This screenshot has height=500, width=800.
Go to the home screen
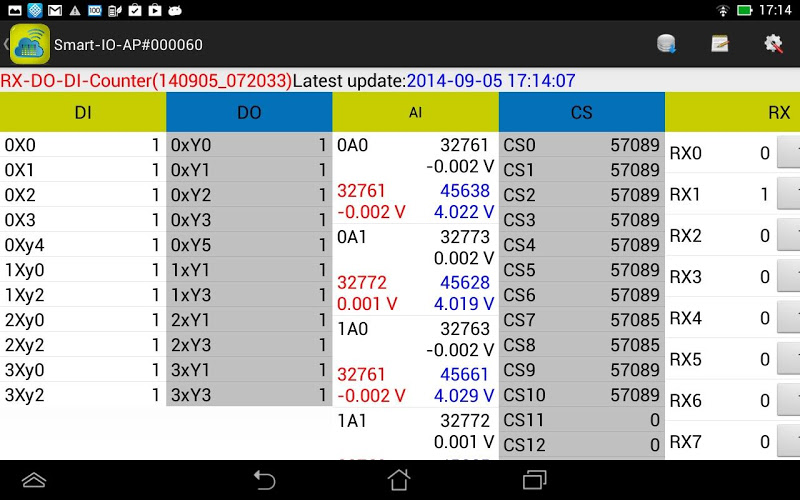pyautogui.click(x=399, y=480)
